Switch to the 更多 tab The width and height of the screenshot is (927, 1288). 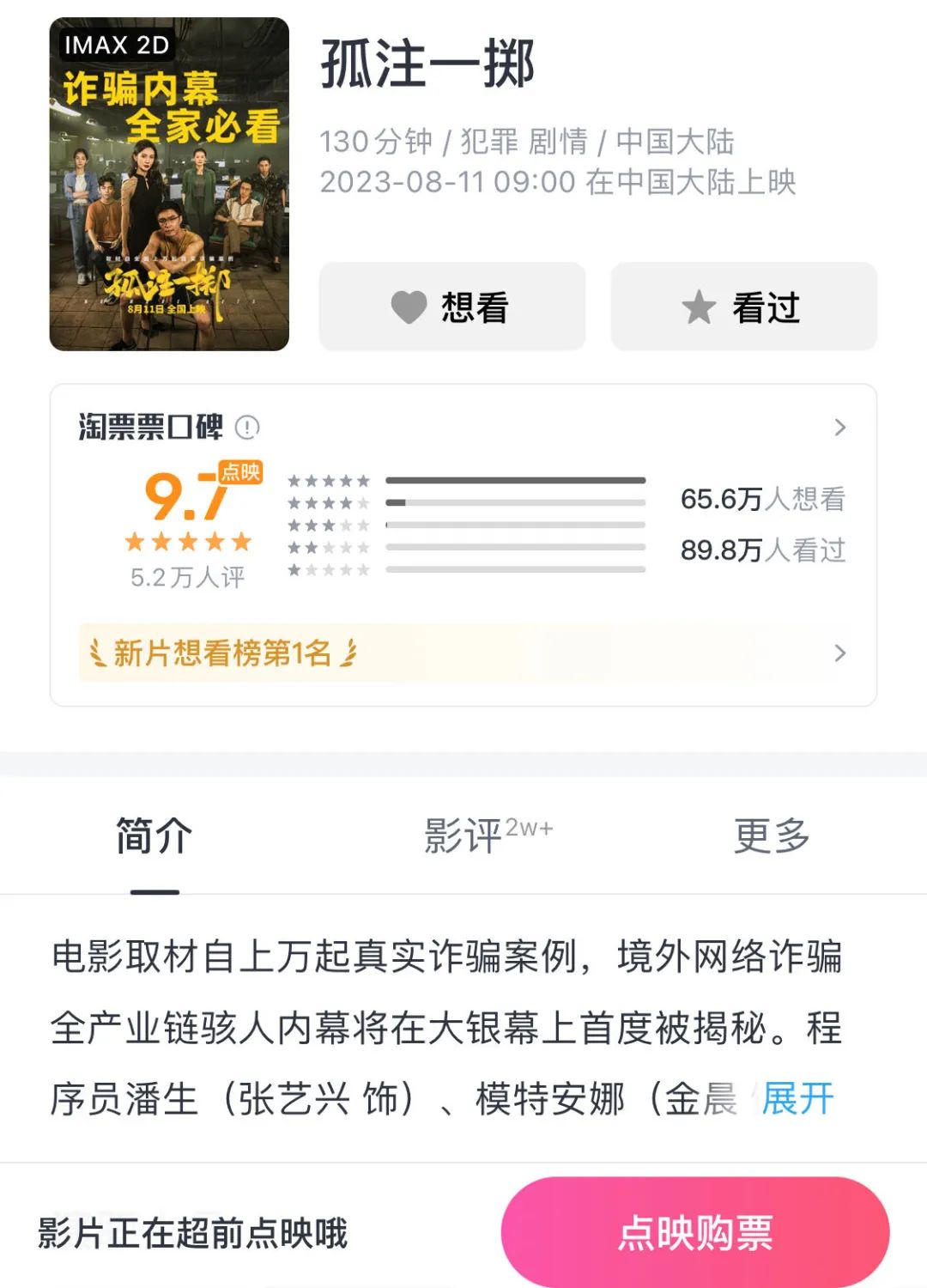772,835
